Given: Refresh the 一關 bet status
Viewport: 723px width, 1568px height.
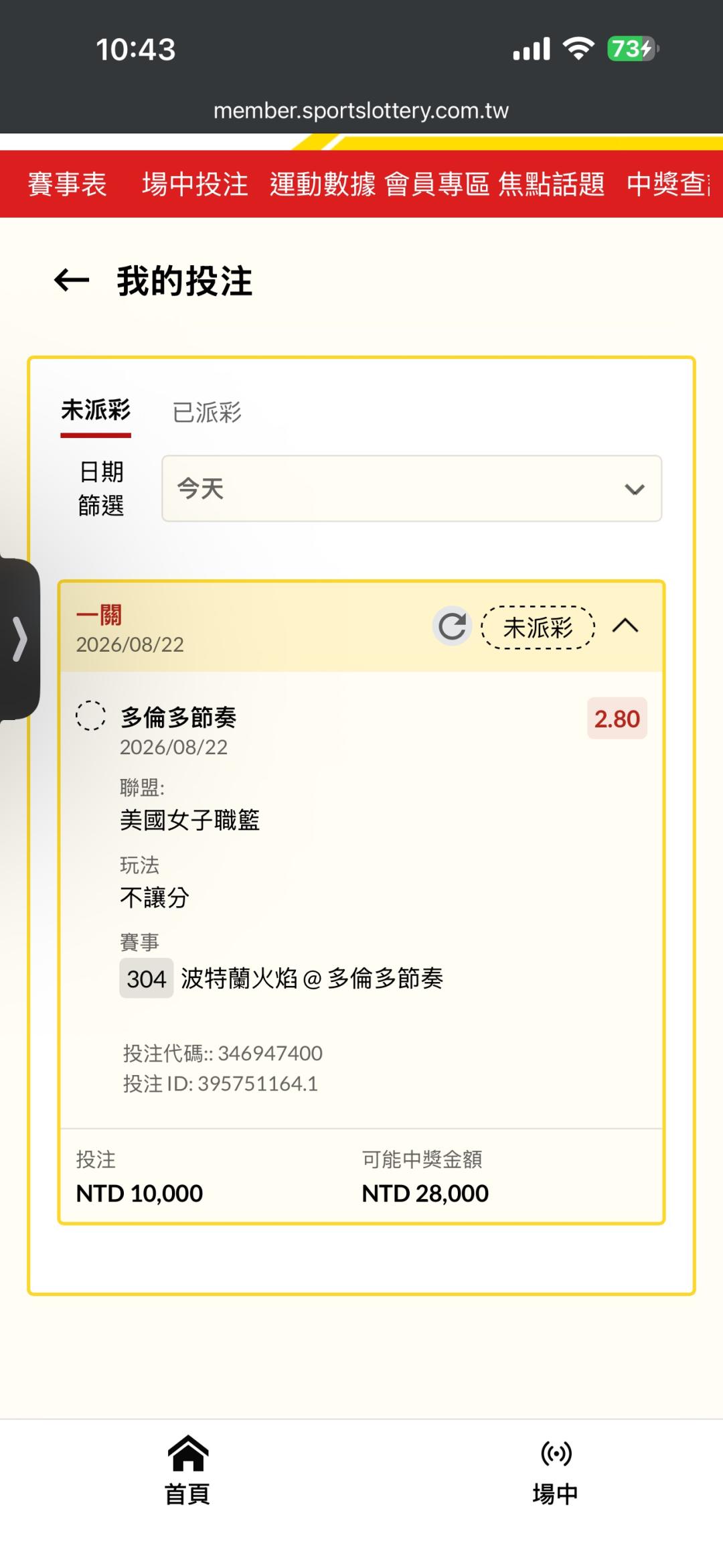Looking at the screenshot, I should 453,627.
